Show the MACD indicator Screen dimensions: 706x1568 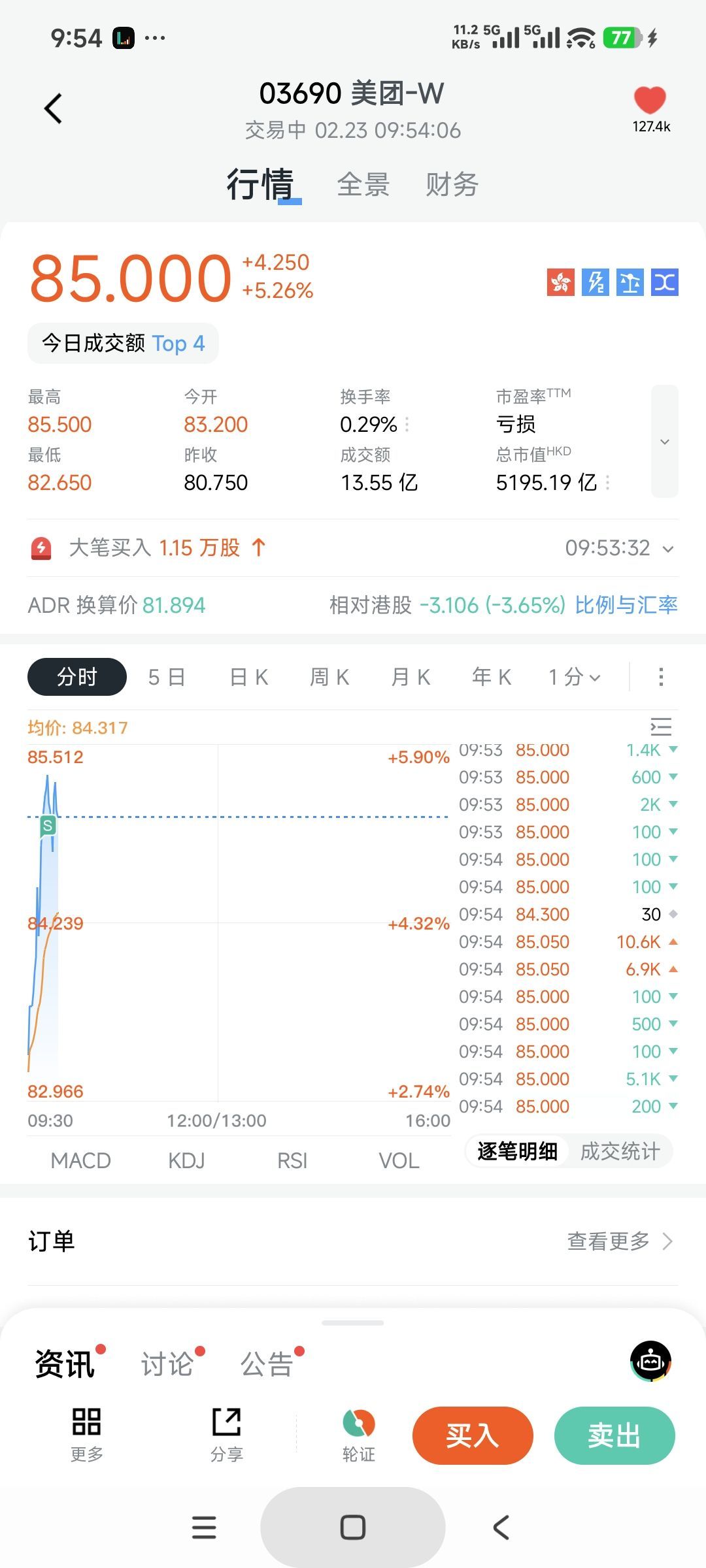click(x=81, y=1160)
